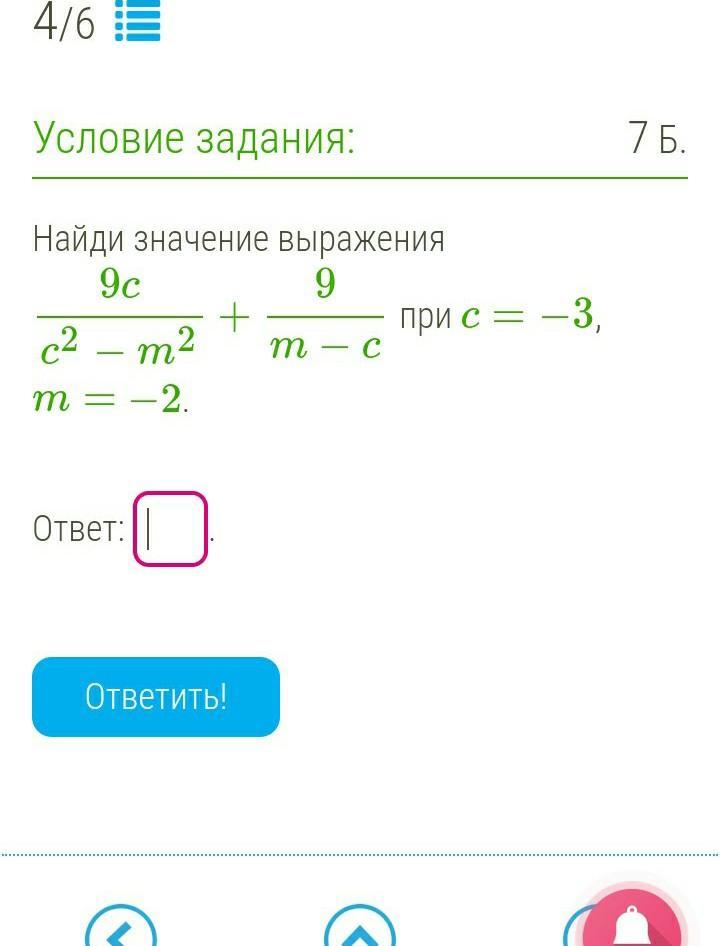Image resolution: width=720 pixels, height=946 pixels.
Task: Submit with the Ответить! button
Action: pos(156,697)
